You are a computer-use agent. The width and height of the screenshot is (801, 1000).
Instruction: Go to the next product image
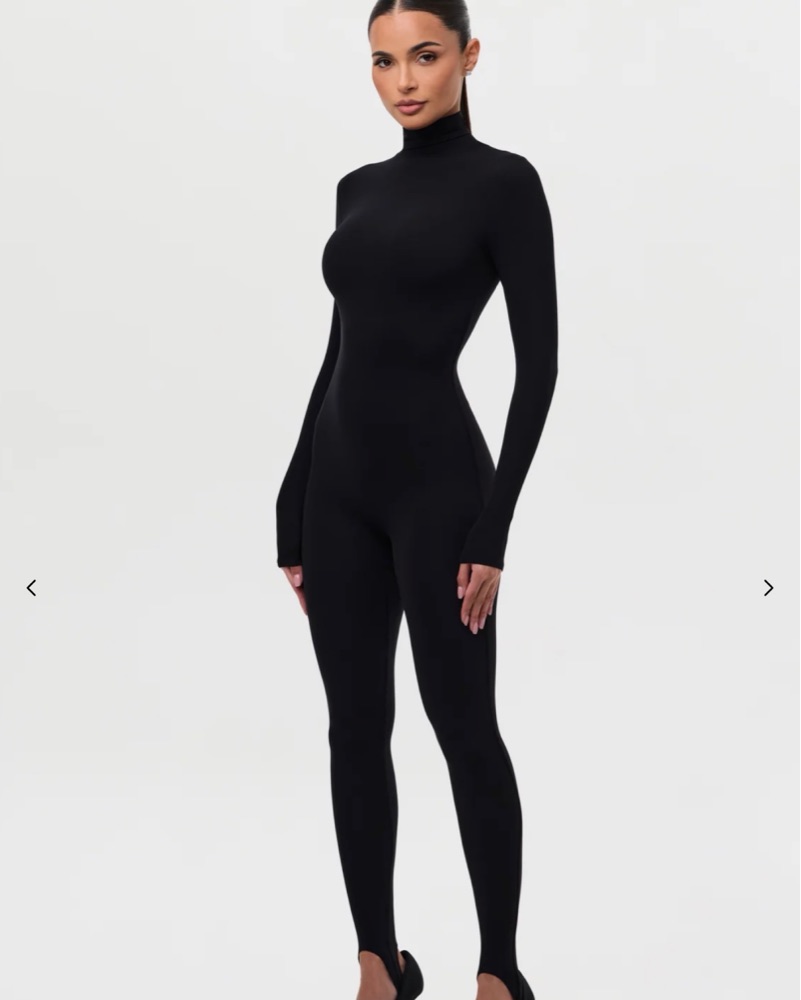pyautogui.click(x=768, y=588)
